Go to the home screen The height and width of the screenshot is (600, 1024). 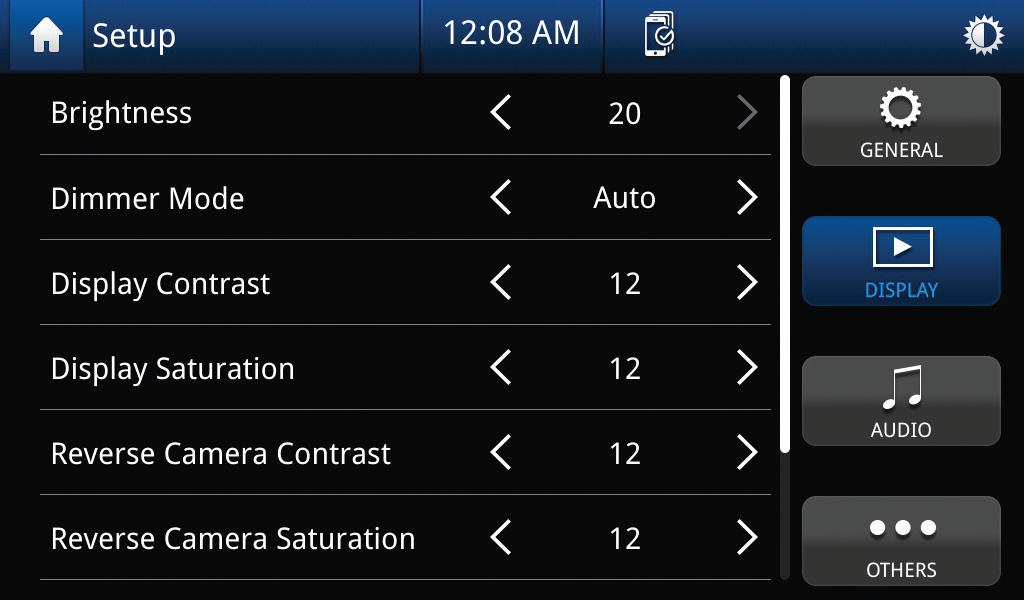(x=47, y=36)
